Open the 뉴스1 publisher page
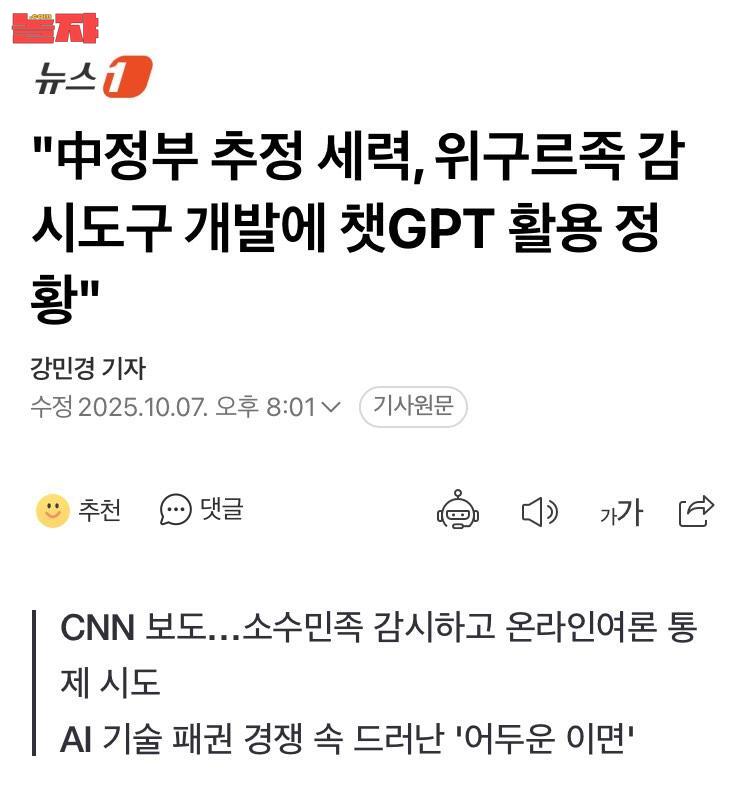This screenshot has height=811, width=750. (91, 78)
